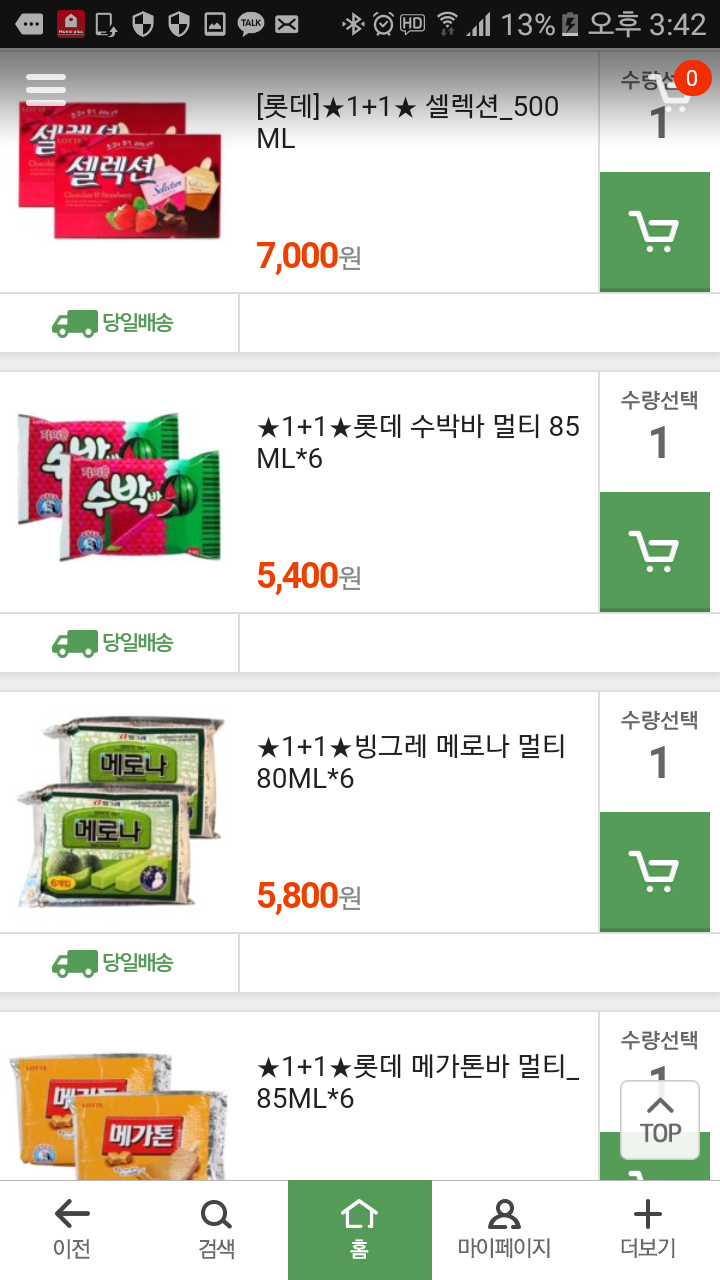Open 롯데 메가톤바 멀티 product details

coord(418,1082)
